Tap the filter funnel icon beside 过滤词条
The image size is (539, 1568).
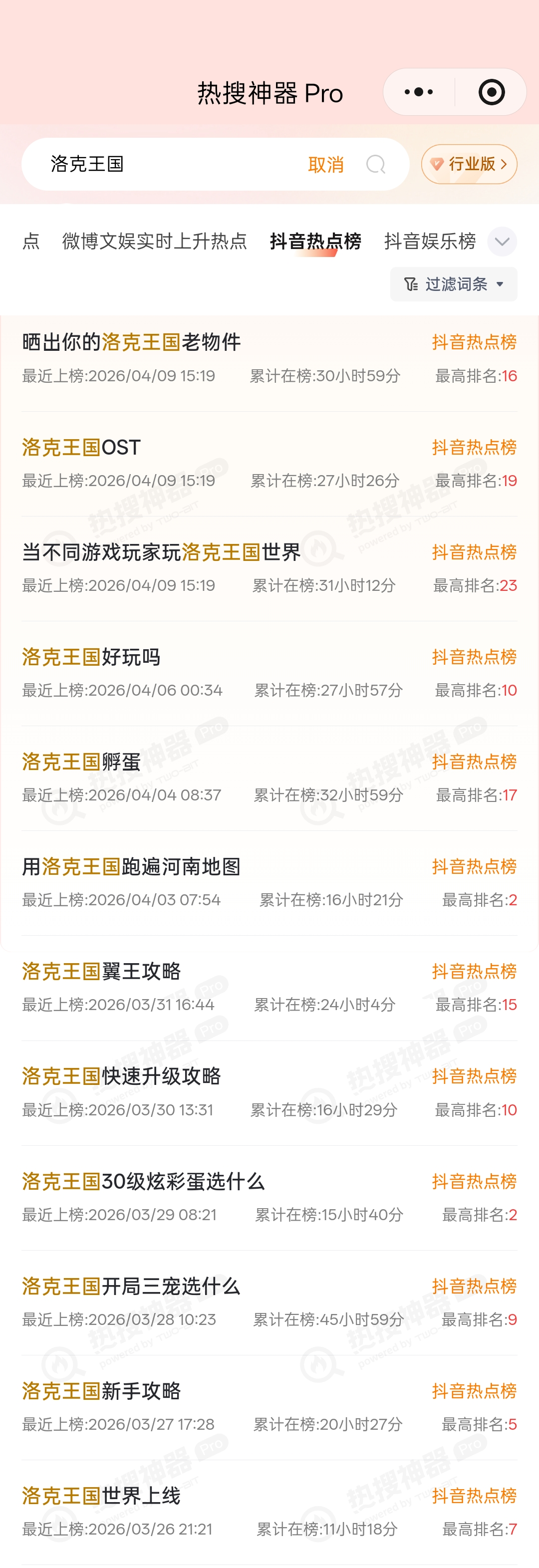[x=413, y=284]
